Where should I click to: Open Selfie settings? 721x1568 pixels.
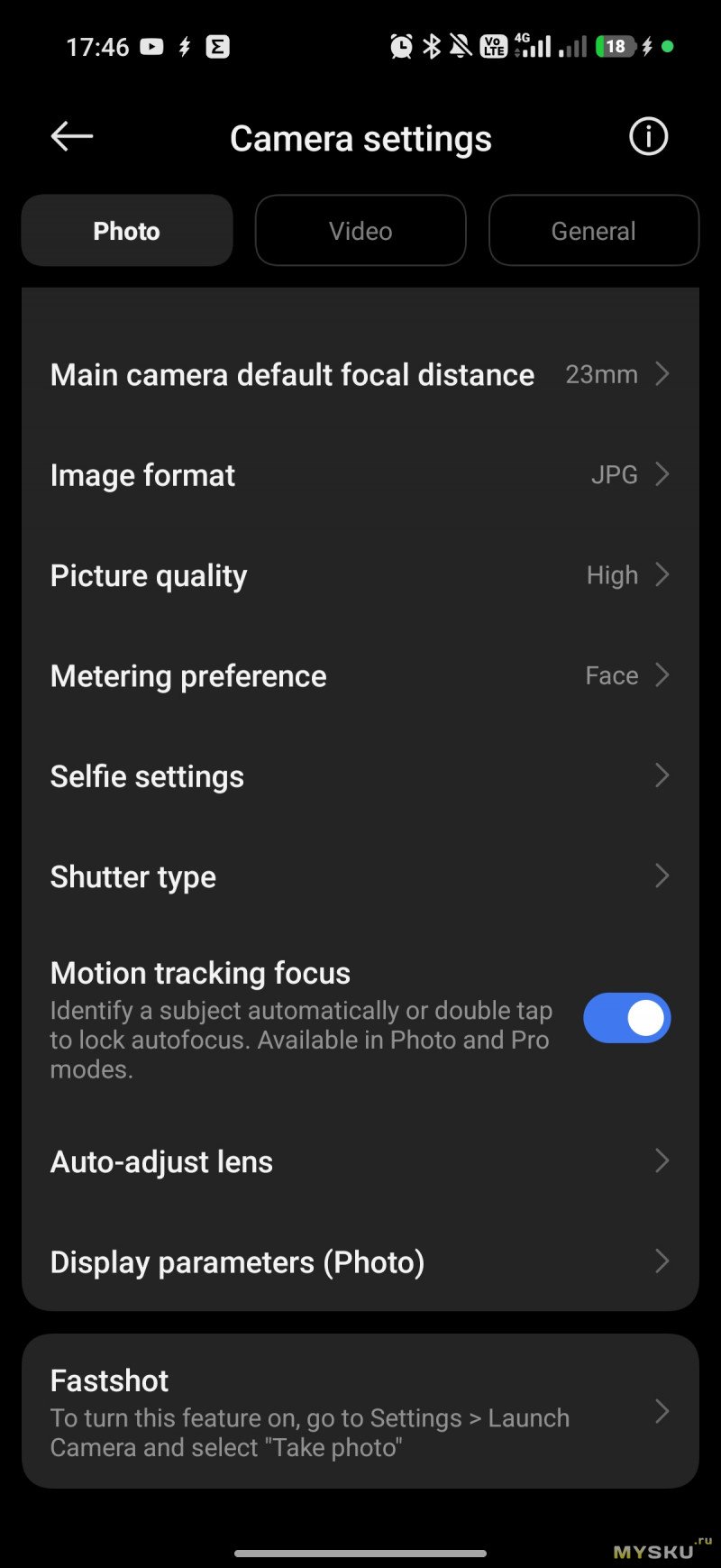pyautogui.click(x=360, y=775)
